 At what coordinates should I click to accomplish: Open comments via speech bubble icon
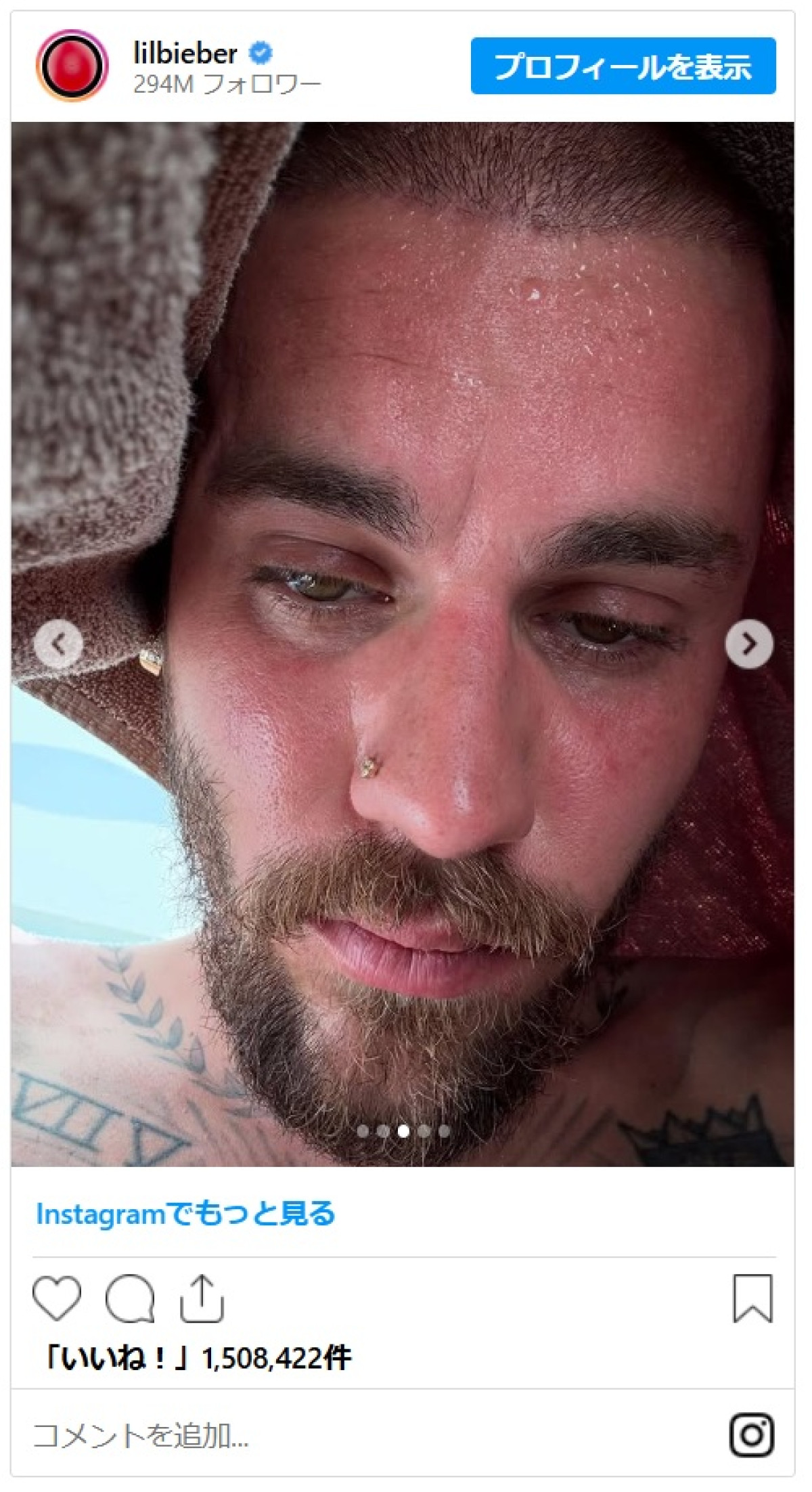pos(130,1299)
